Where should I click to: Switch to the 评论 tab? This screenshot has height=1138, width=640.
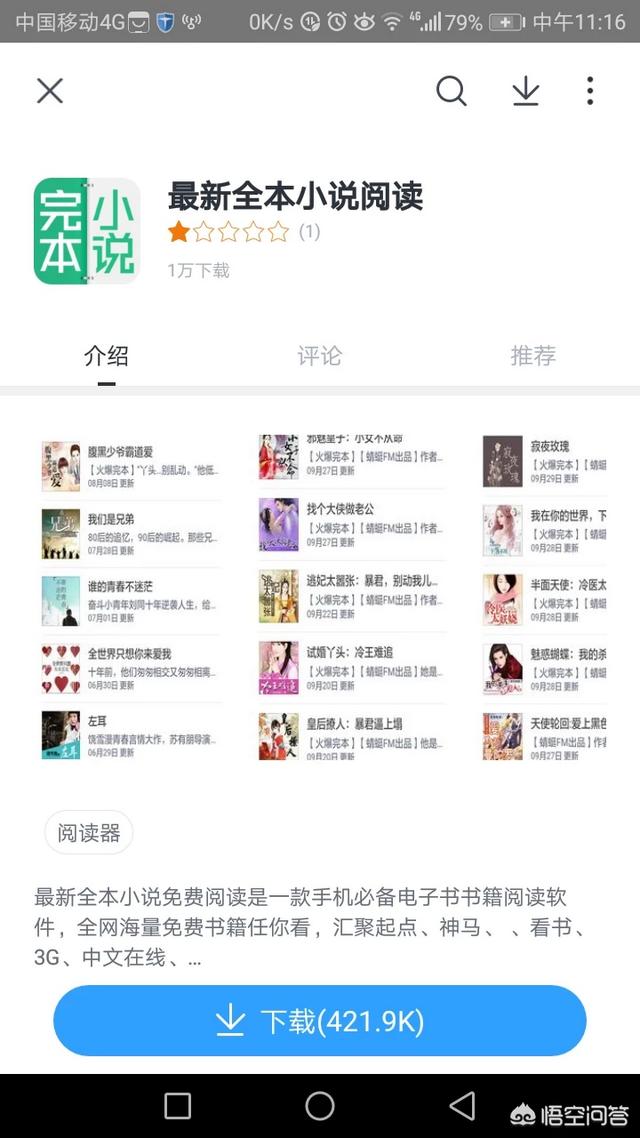pos(319,356)
